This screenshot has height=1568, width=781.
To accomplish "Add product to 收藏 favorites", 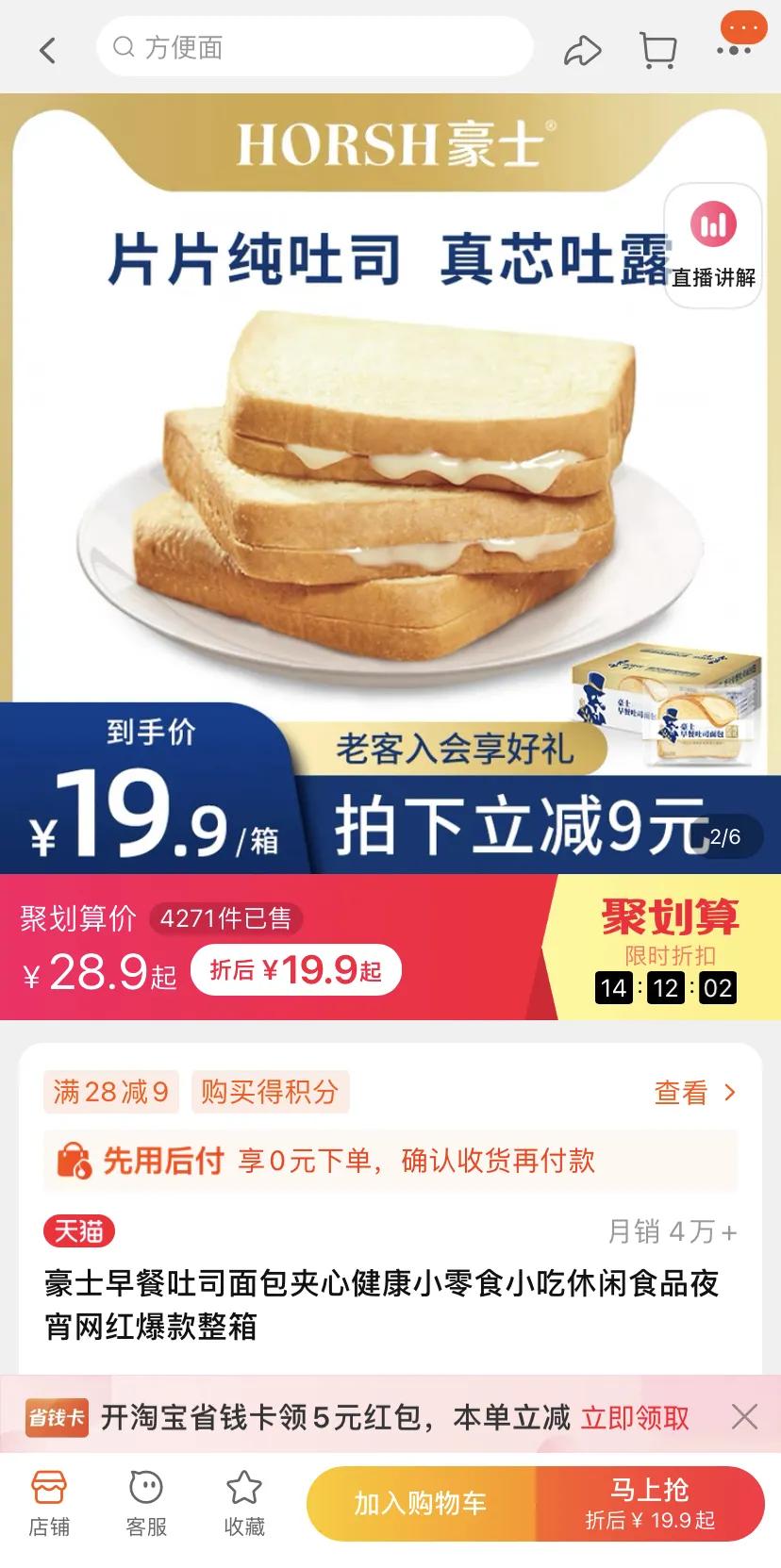I will [x=244, y=1503].
